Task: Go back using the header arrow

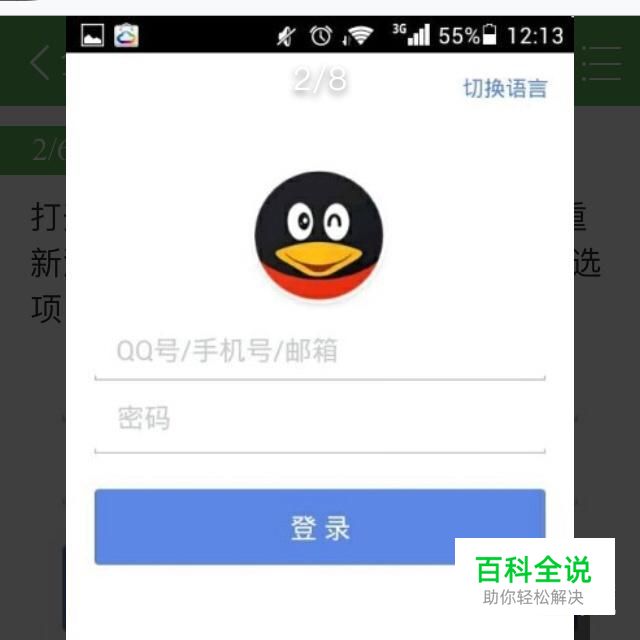Action: tap(38, 62)
